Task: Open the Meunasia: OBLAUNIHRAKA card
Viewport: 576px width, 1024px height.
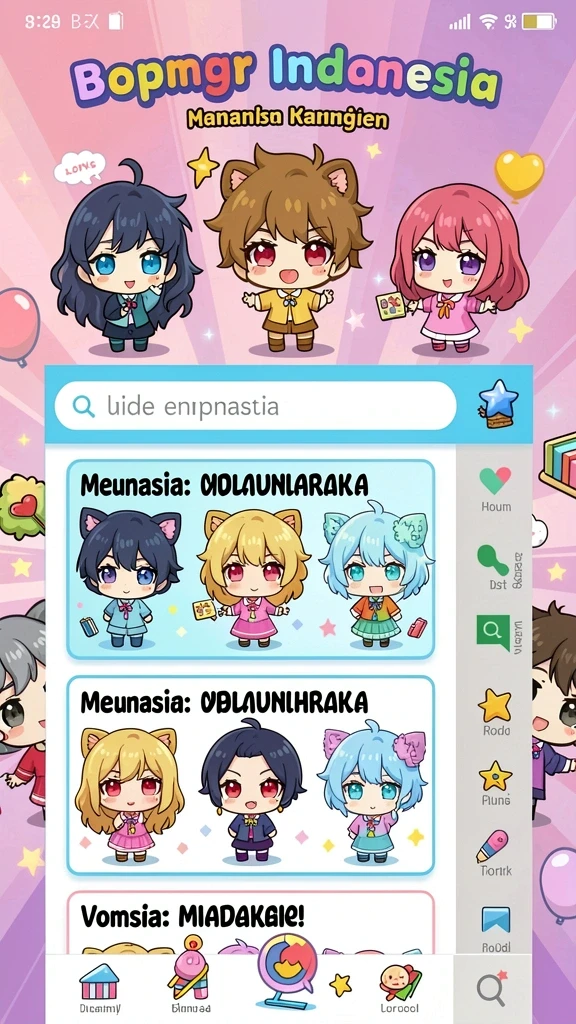Action: point(251,775)
